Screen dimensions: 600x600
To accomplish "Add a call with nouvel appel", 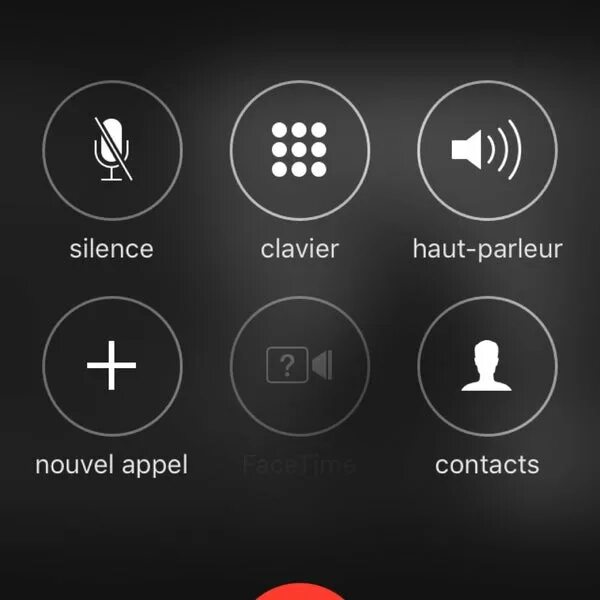I will (112, 366).
